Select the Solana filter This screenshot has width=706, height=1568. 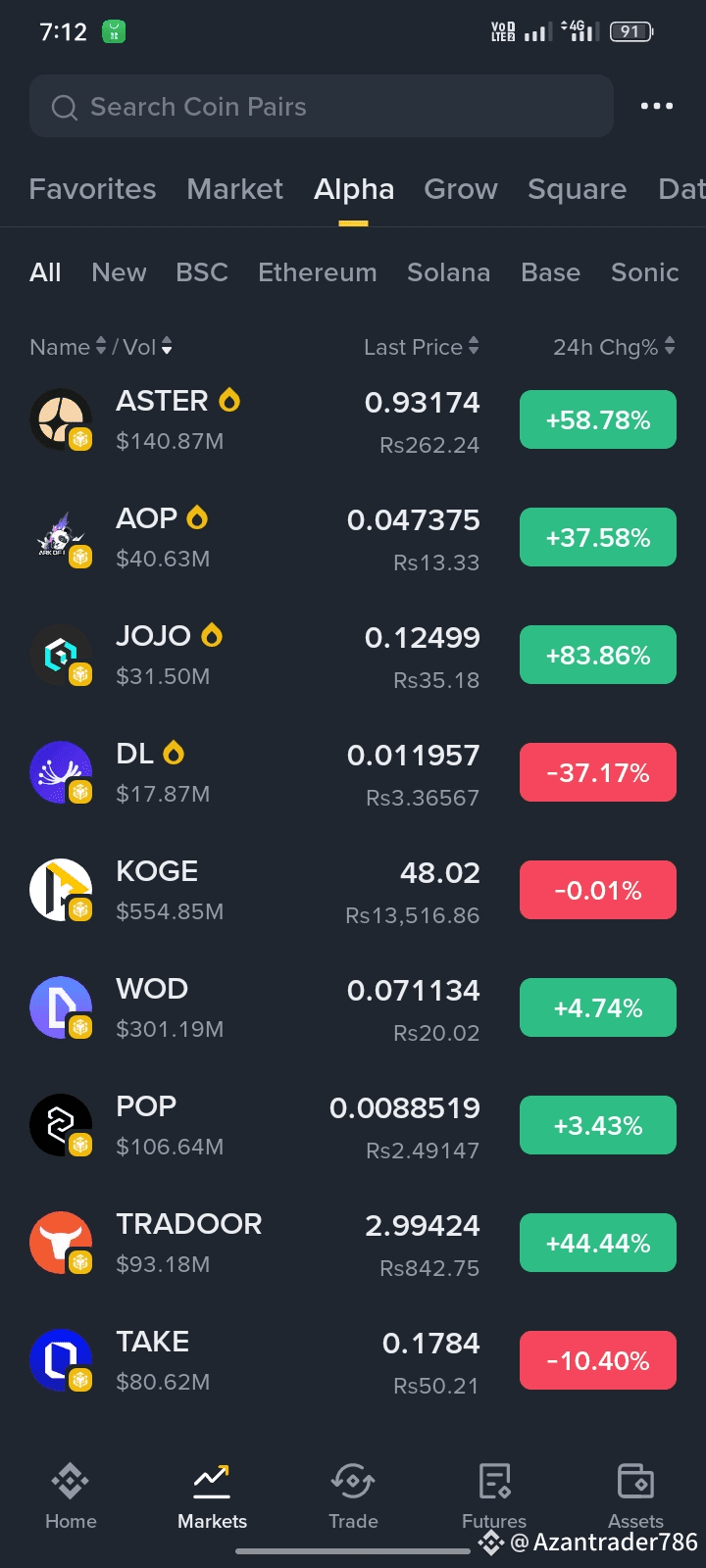tap(448, 272)
